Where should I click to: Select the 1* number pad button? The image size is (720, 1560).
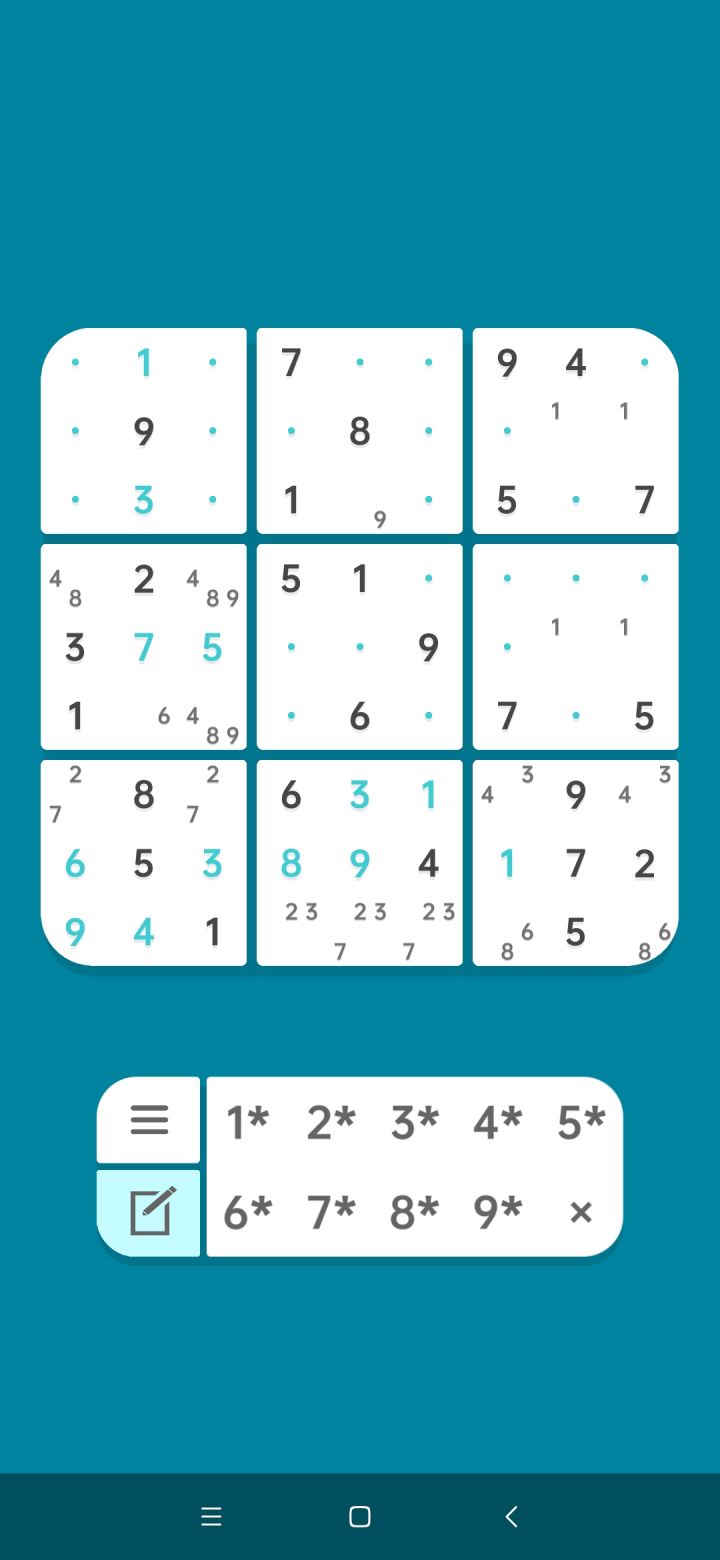(x=247, y=1122)
